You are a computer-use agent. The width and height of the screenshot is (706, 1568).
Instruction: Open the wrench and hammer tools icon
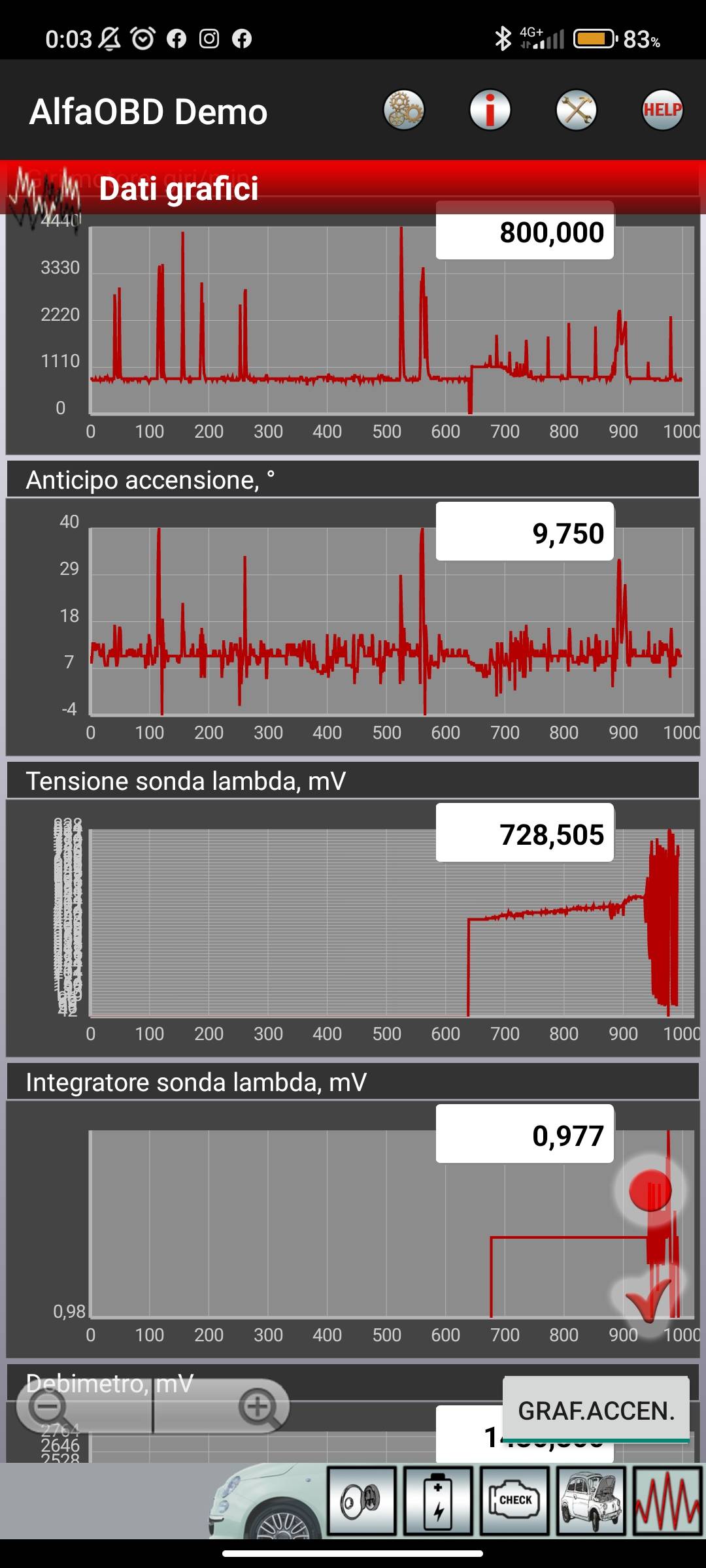577,110
